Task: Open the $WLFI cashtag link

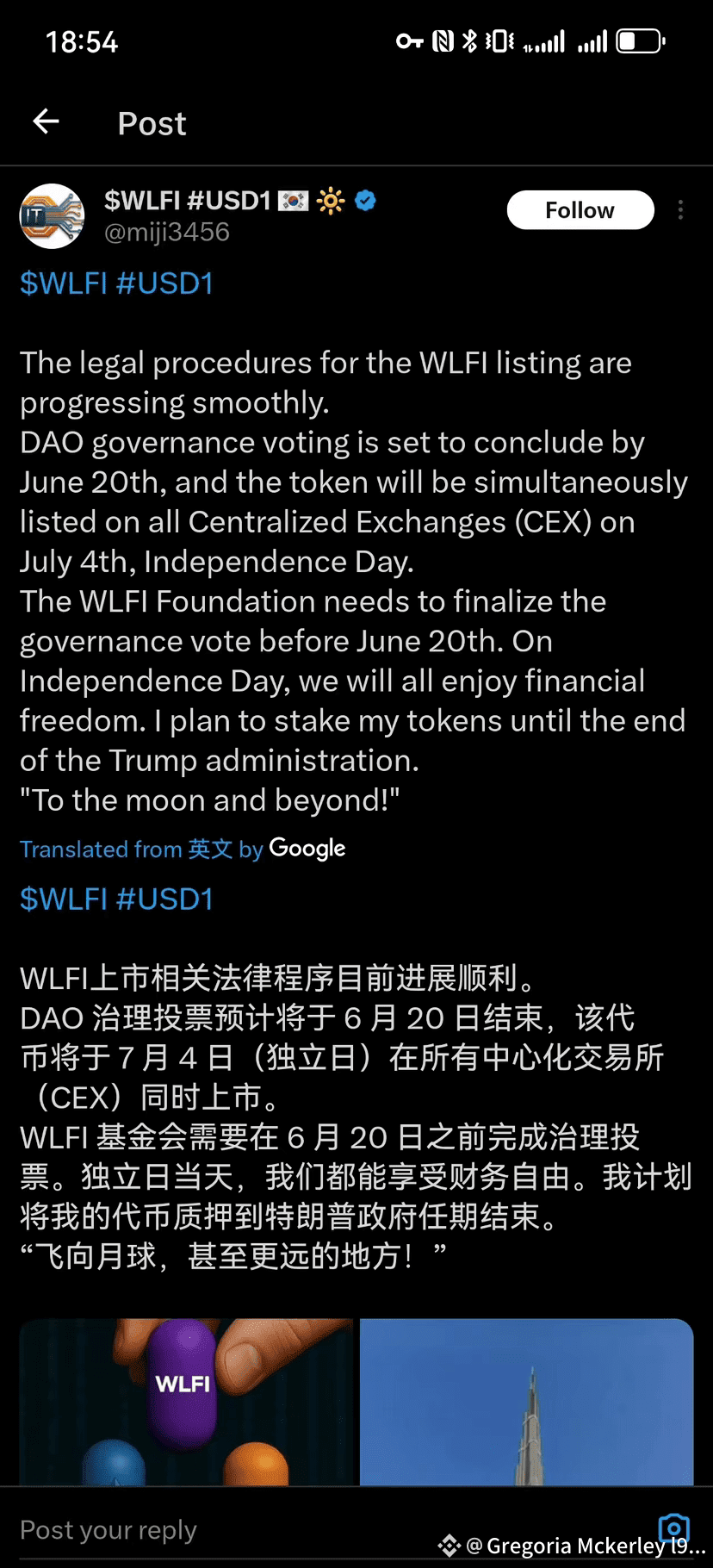Action: click(64, 283)
